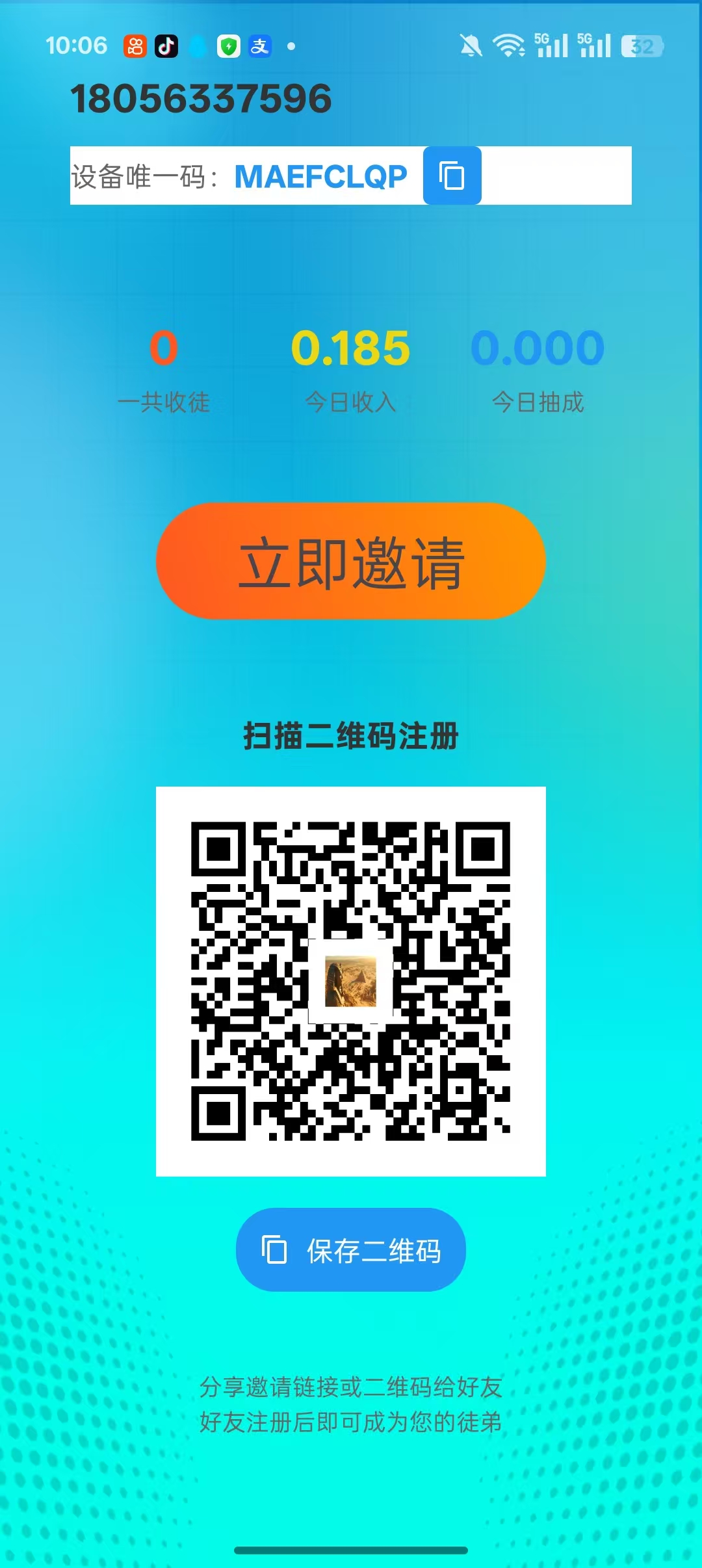Tap the clock showing 10:06
The image size is (702, 1568).
tap(77, 46)
